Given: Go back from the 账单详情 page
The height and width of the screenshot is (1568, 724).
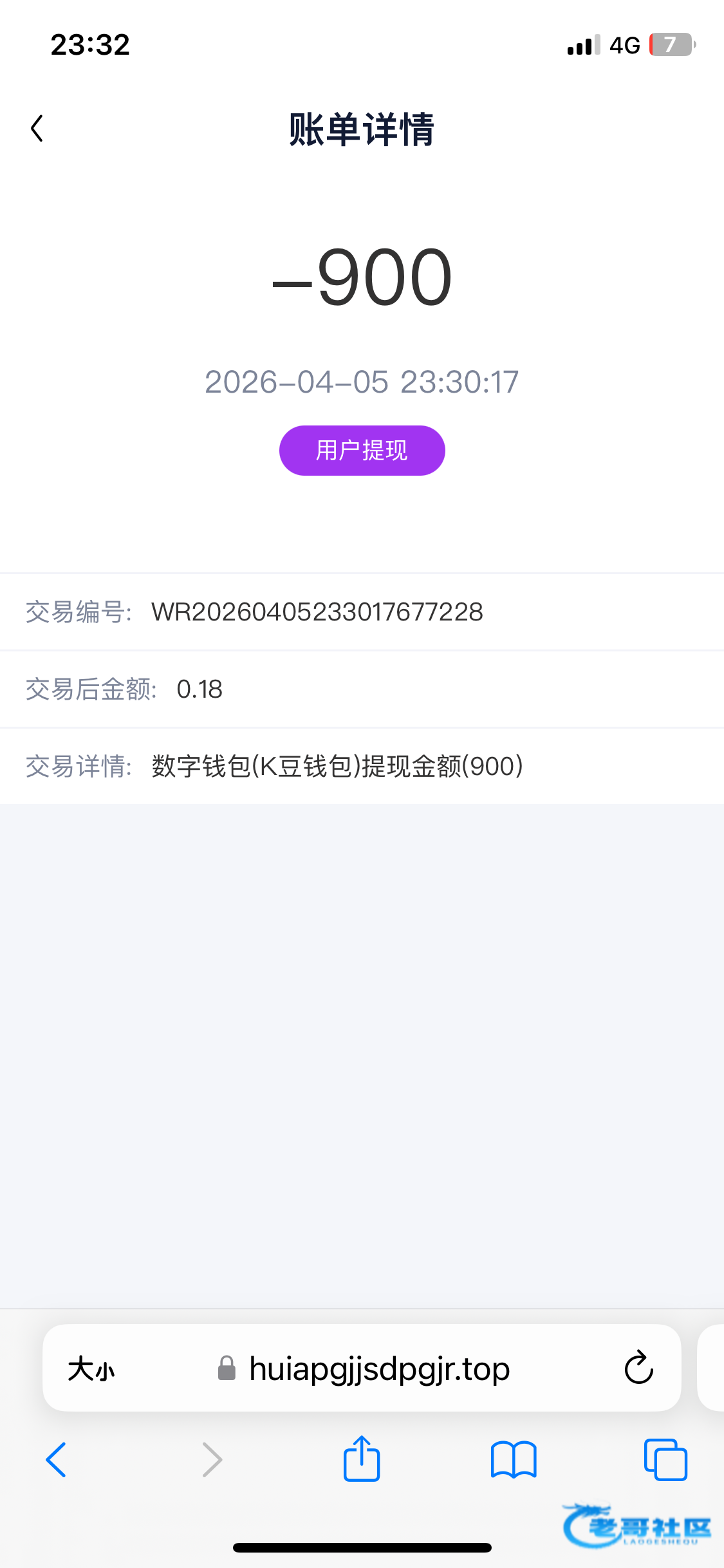Looking at the screenshot, I should (x=37, y=129).
